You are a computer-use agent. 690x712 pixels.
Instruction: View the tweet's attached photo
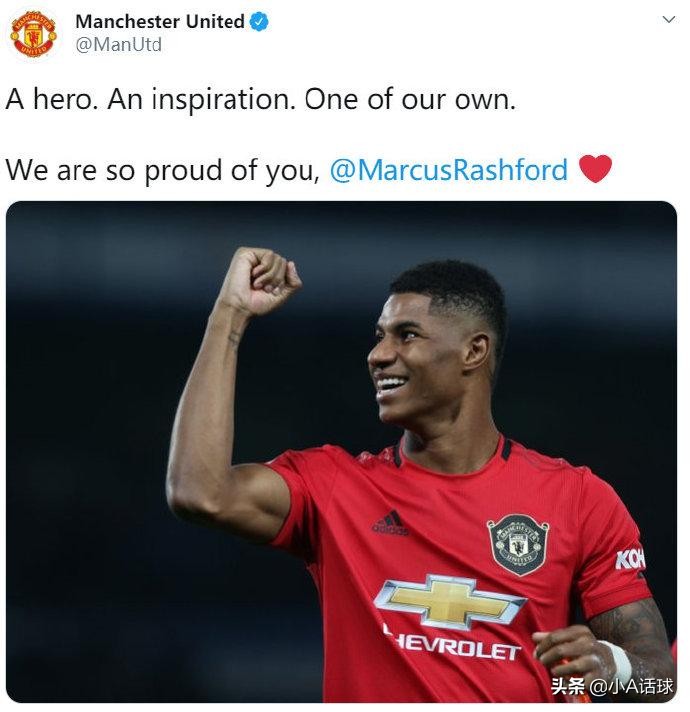[x=340, y=450]
